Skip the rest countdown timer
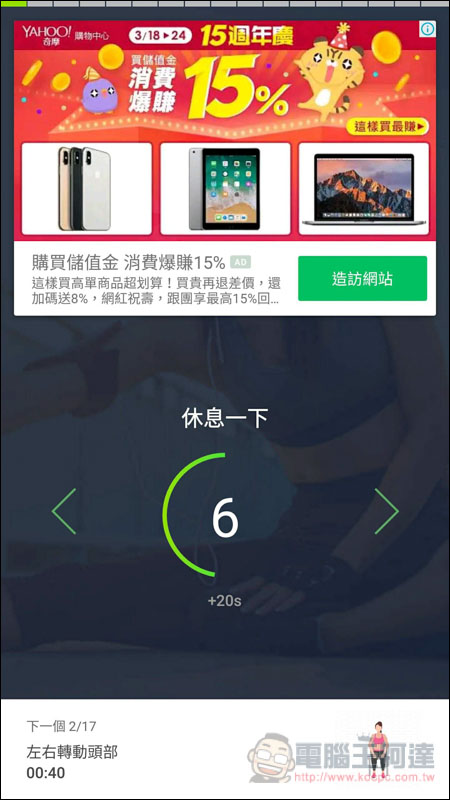 tap(224, 515)
